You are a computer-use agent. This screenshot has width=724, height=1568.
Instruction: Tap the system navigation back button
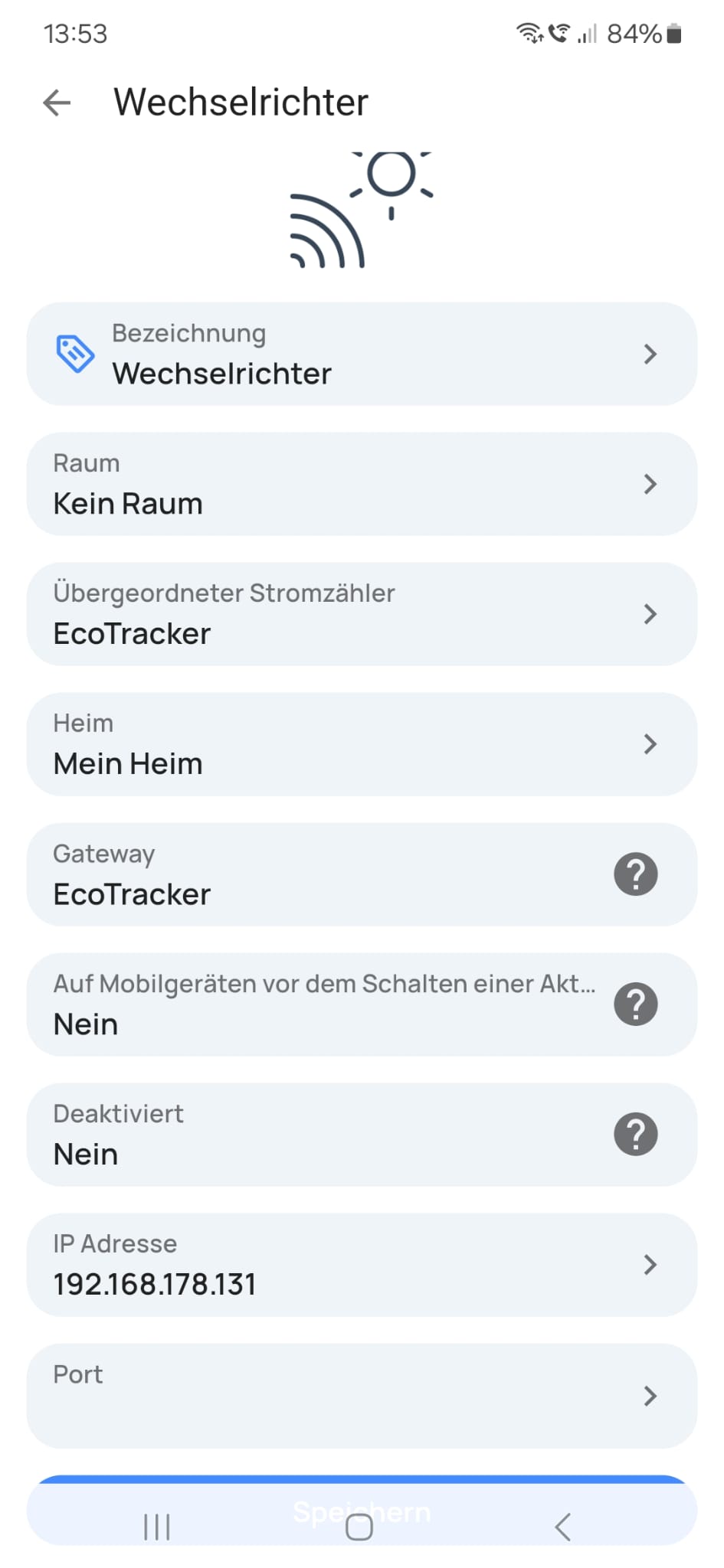(x=563, y=1527)
